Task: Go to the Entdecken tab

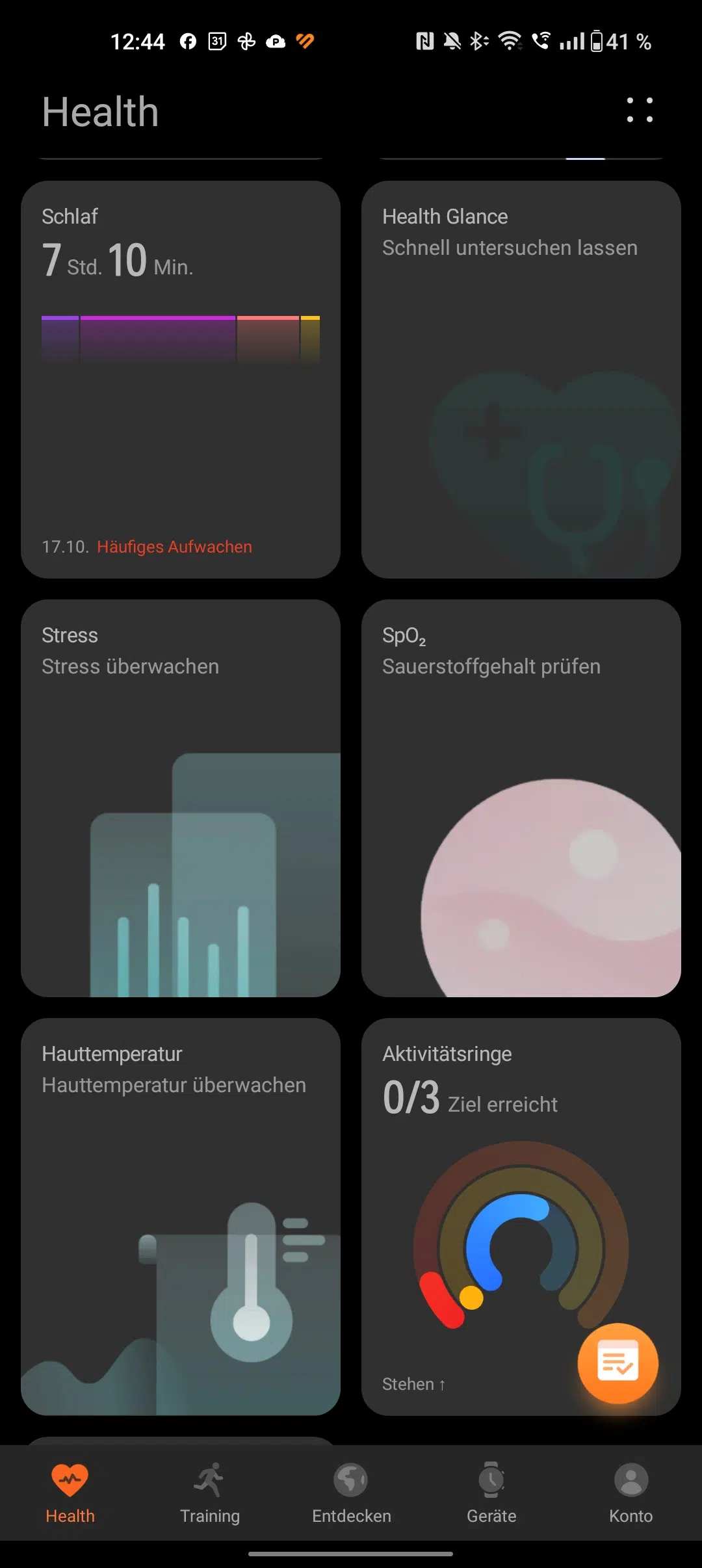Action: (351, 1493)
